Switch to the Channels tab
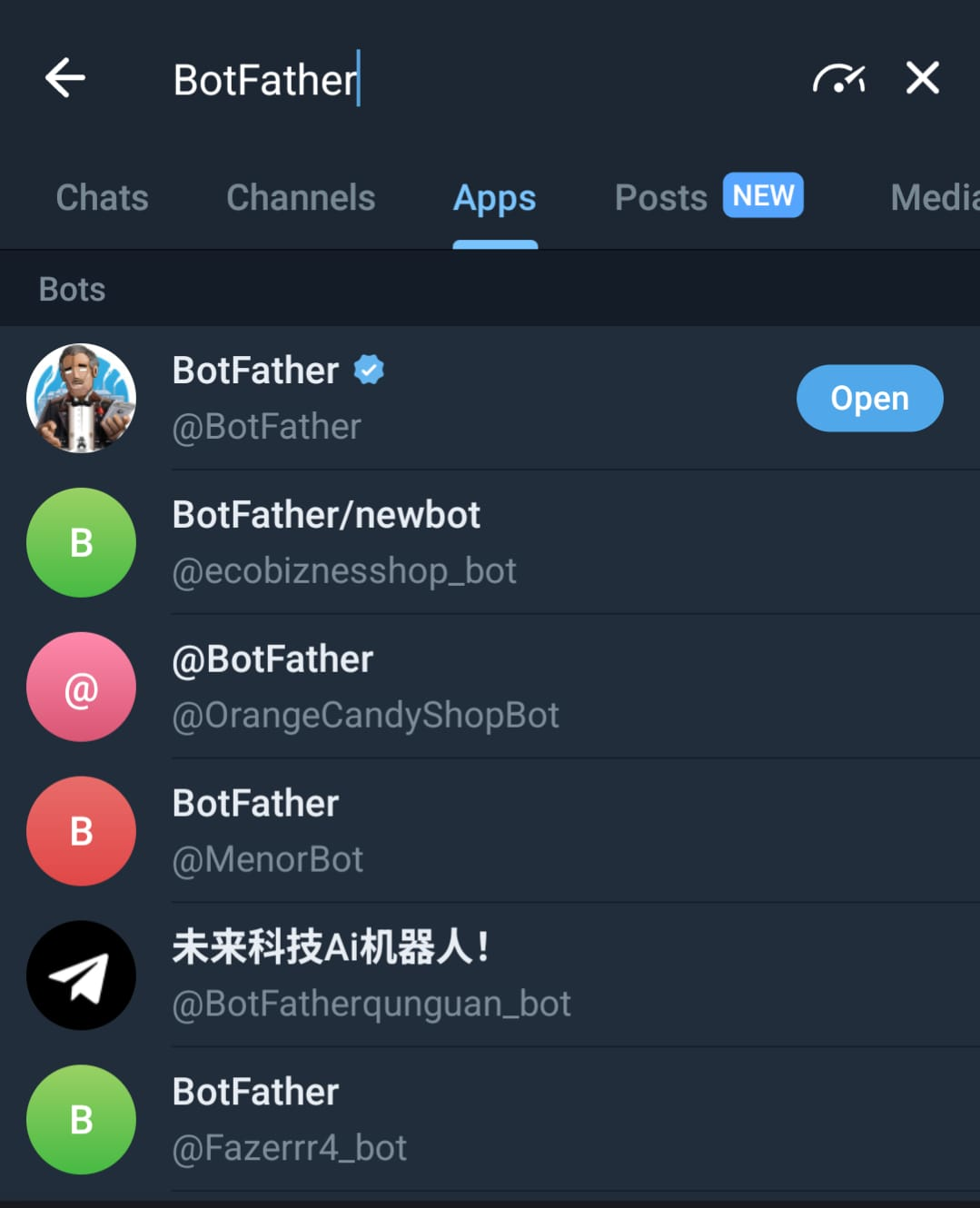 [301, 198]
